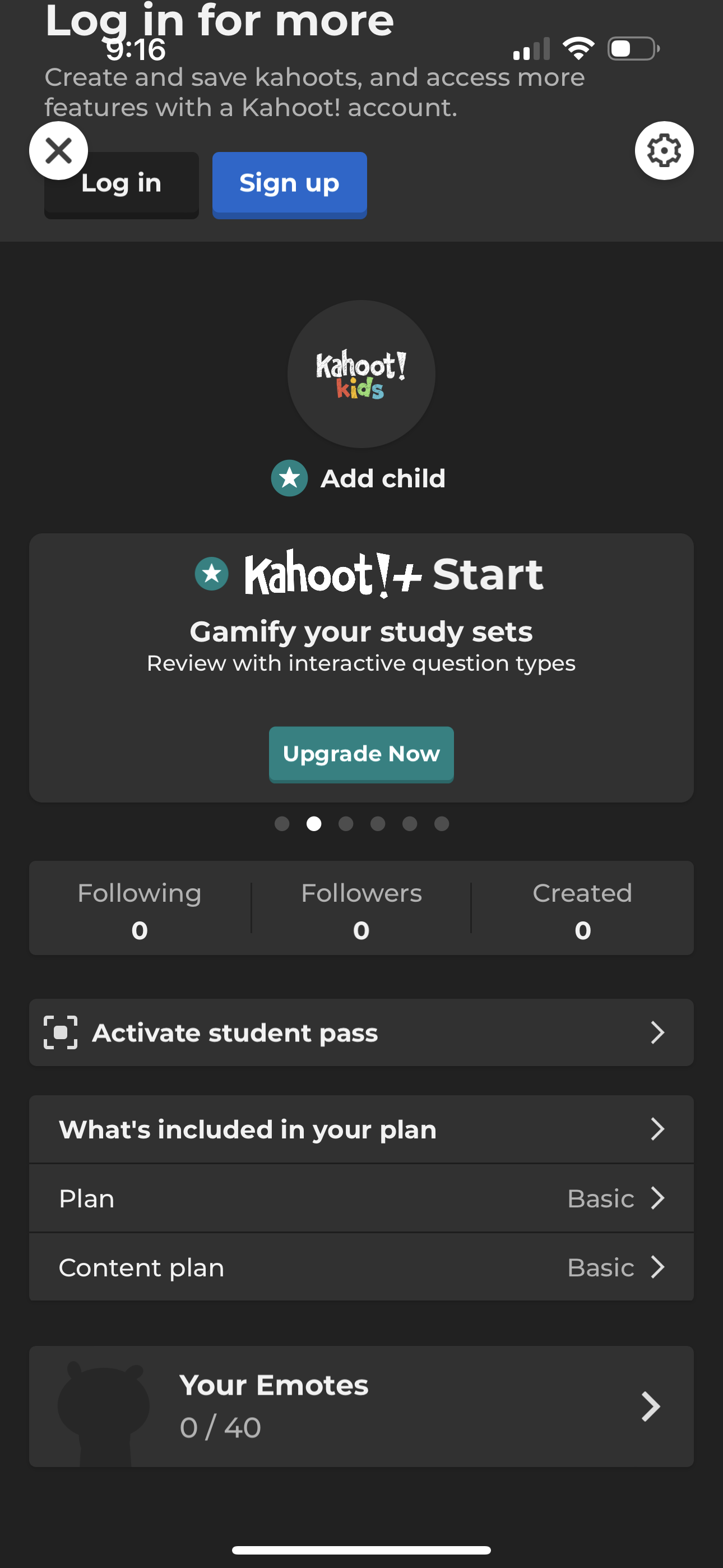
Task: Close the login prompt banner
Action: point(58,150)
